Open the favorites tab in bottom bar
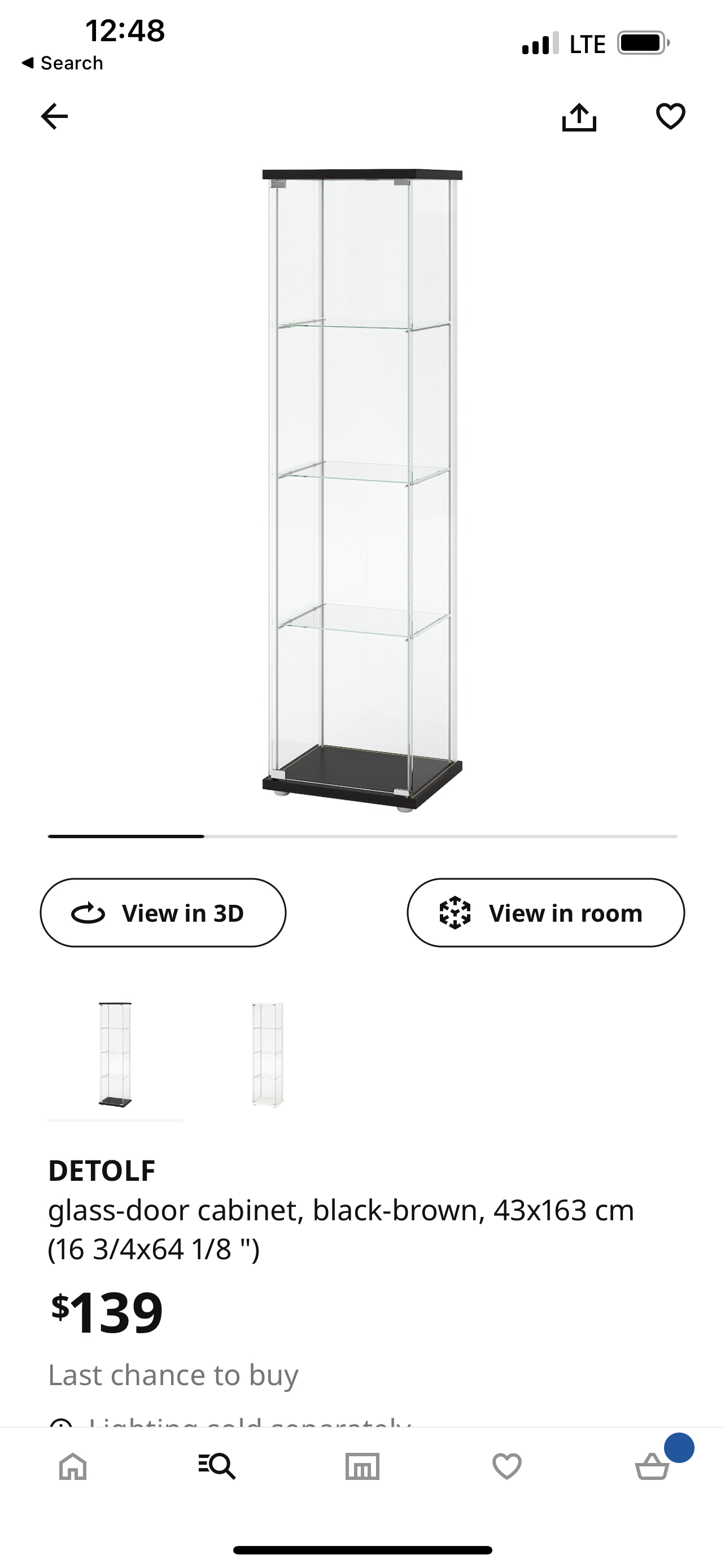725x1568 pixels. click(506, 1466)
